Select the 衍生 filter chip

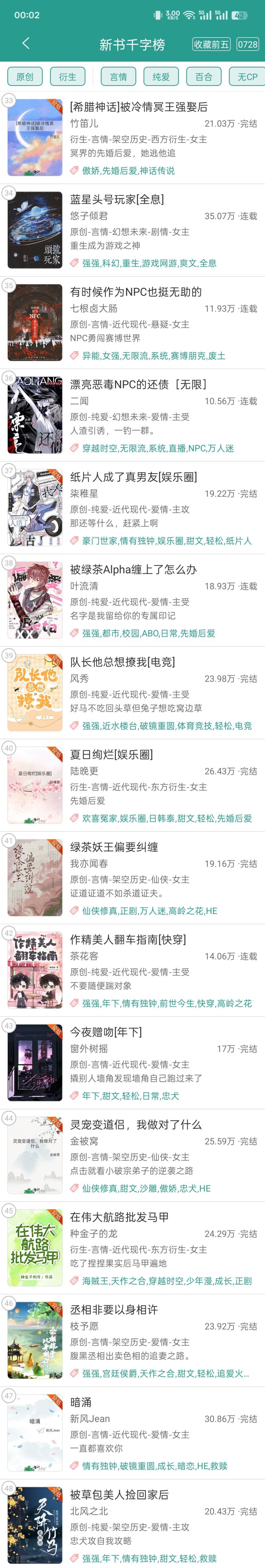(68, 77)
